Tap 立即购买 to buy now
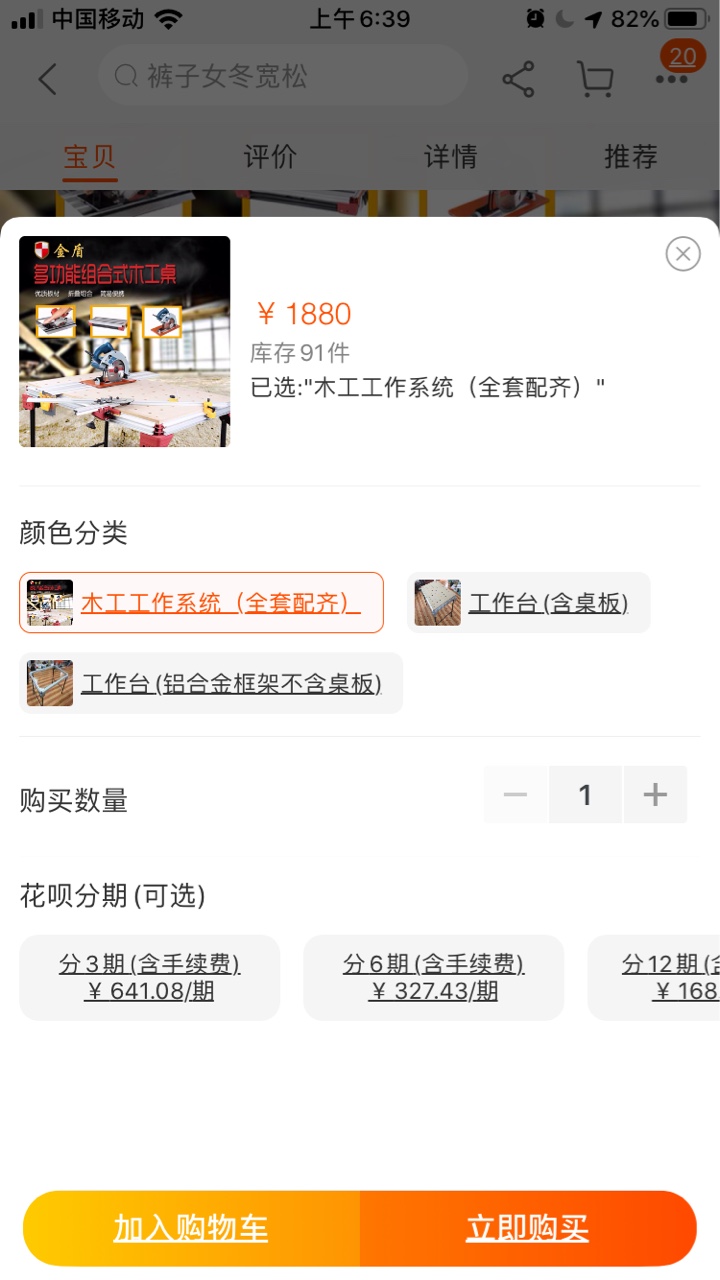 coord(528,1228)
